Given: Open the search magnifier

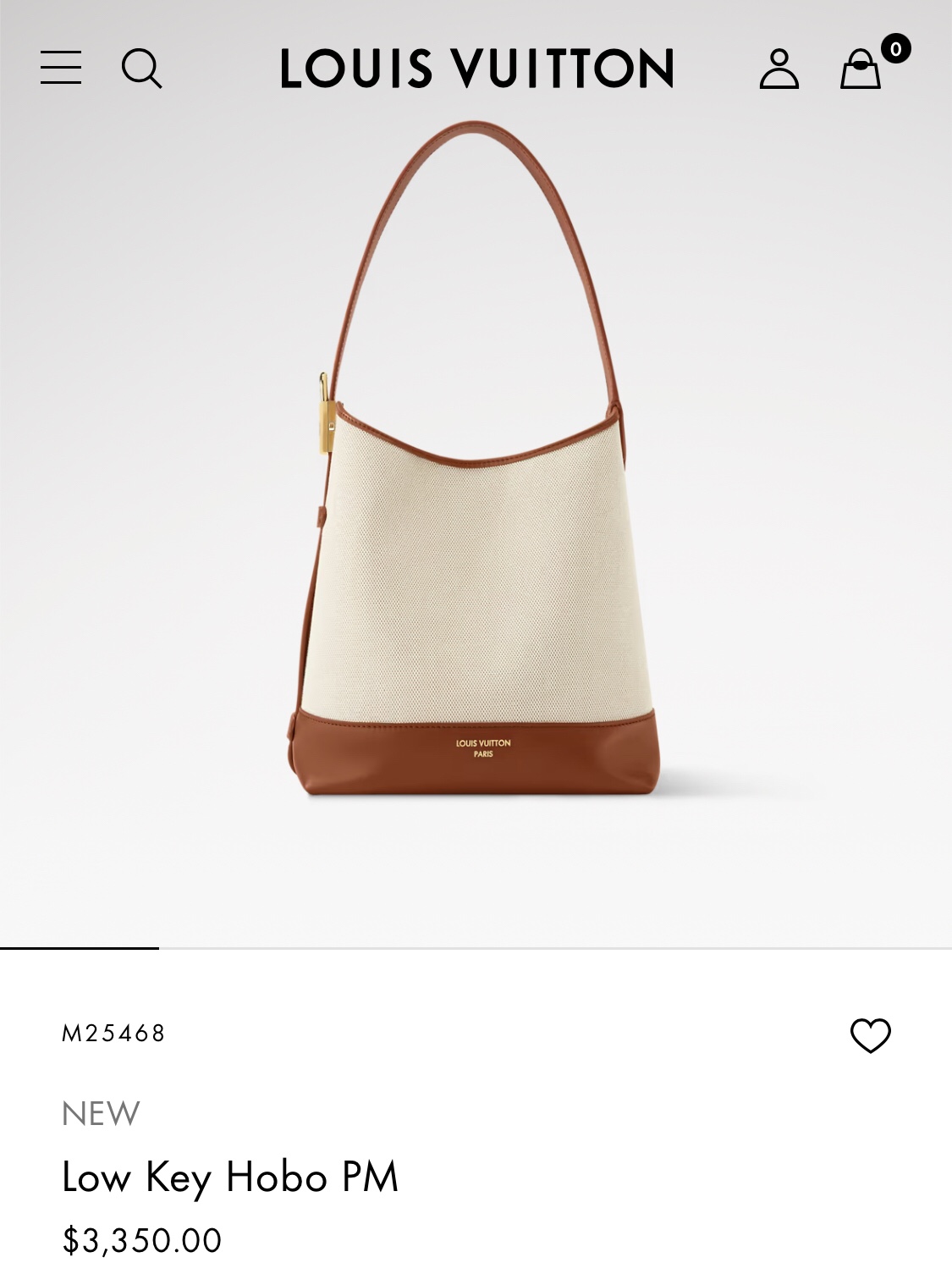Looking at the screenshot, I should pyautogui.click(x=142, y=69).
